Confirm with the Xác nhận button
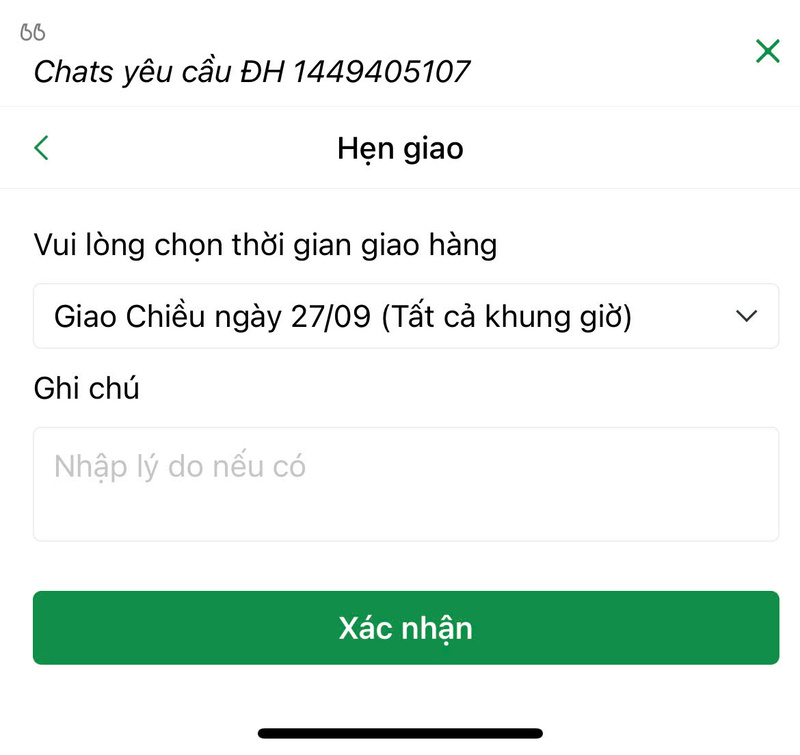The image size is (800, 755). [x=405, y=628]
